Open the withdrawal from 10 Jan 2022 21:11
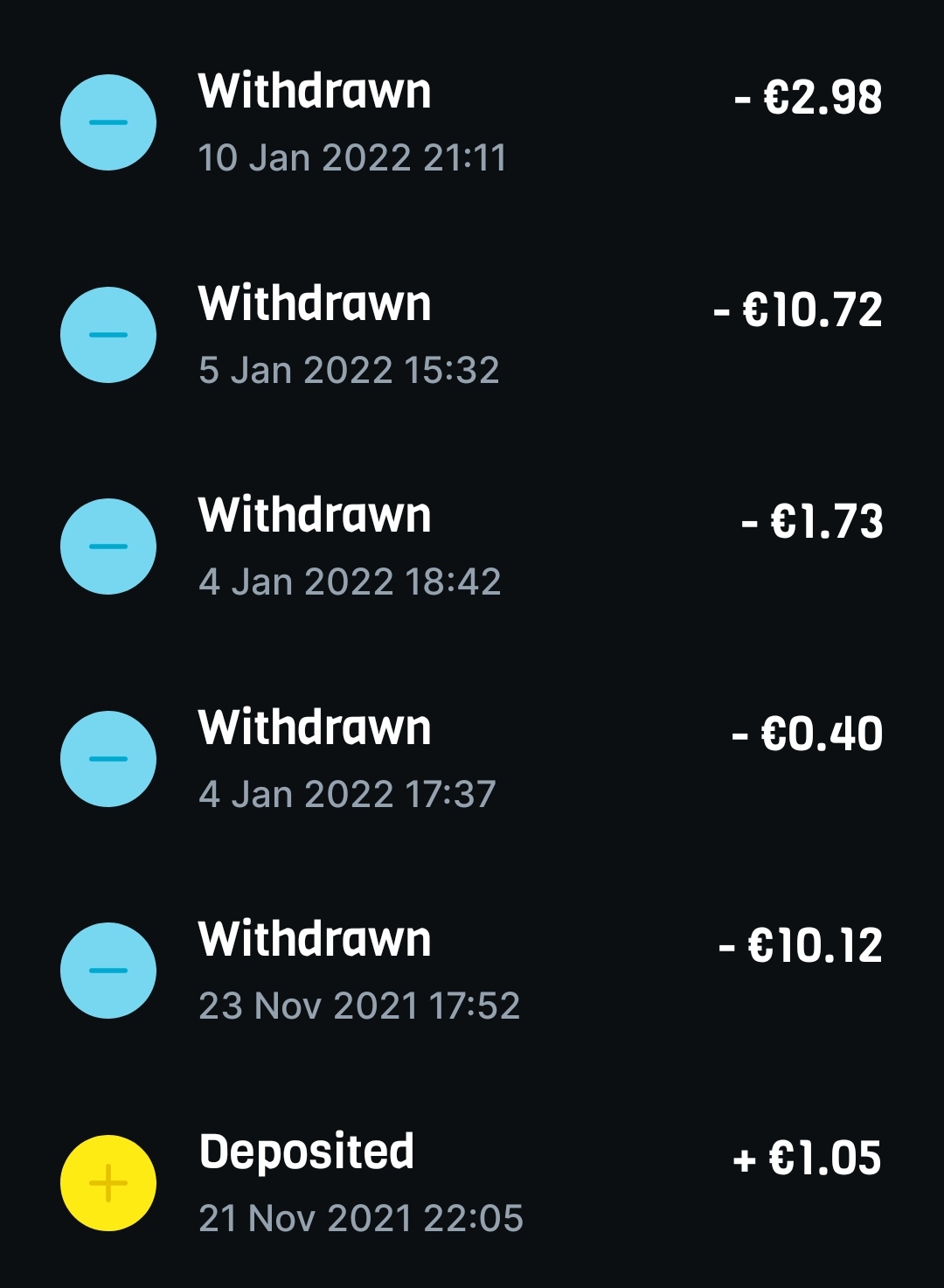This screenshot has width=944, height=1288. 472,122
